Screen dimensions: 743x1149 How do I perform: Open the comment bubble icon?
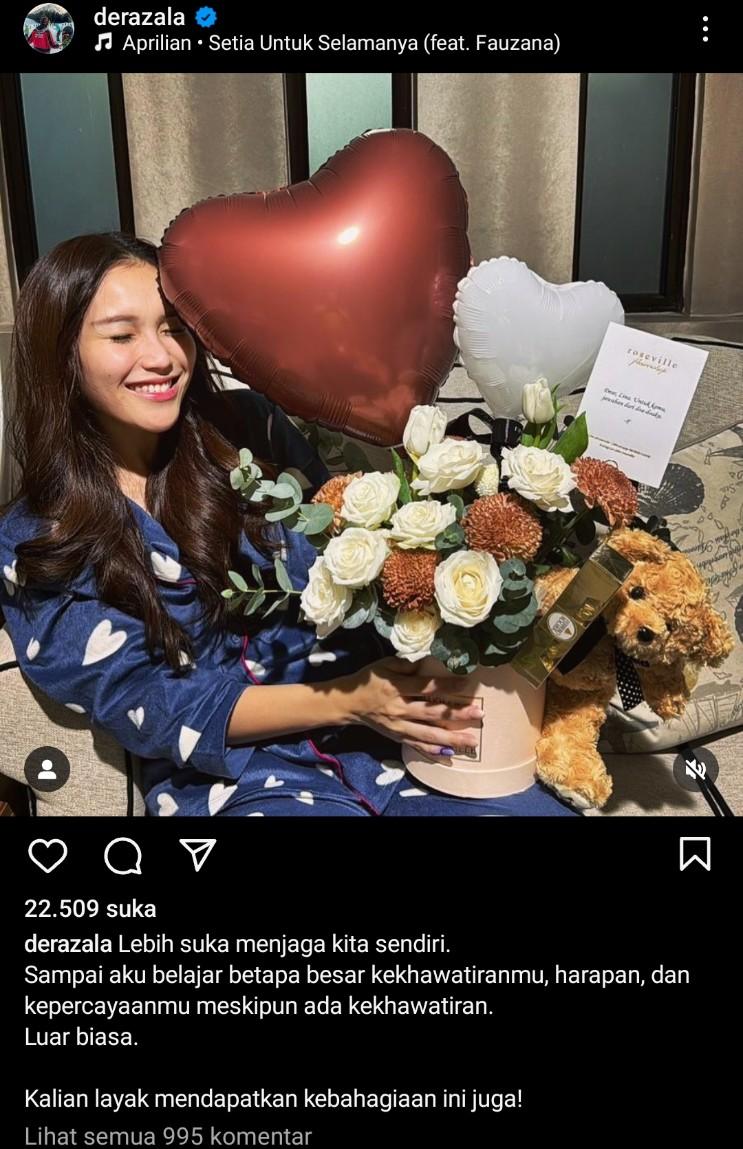(x=123, y=855)
